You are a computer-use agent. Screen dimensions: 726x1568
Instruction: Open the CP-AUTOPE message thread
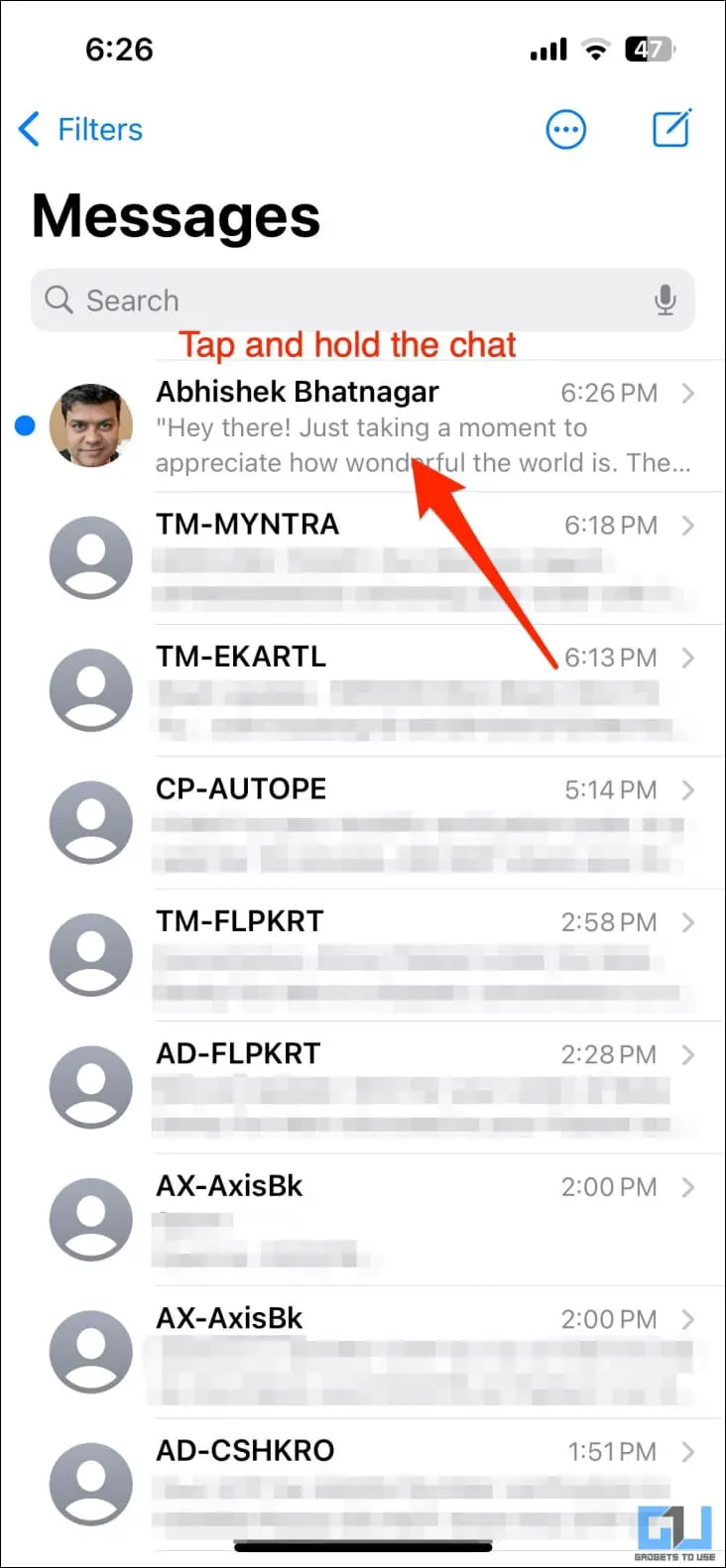[397, 822]
